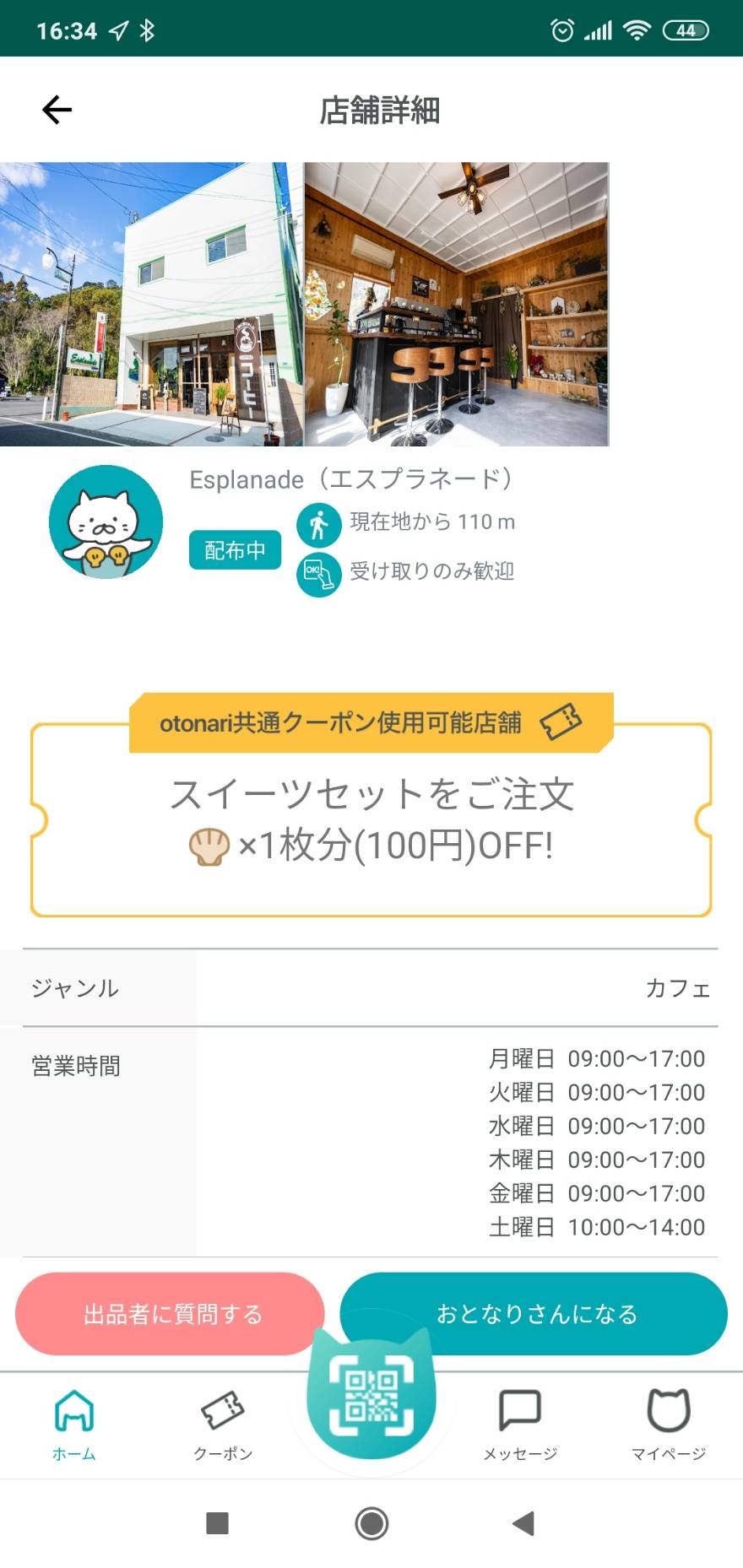The image size is (743, 1568).
Task: Open recent apps with the square button
Action: point(218,1523)
